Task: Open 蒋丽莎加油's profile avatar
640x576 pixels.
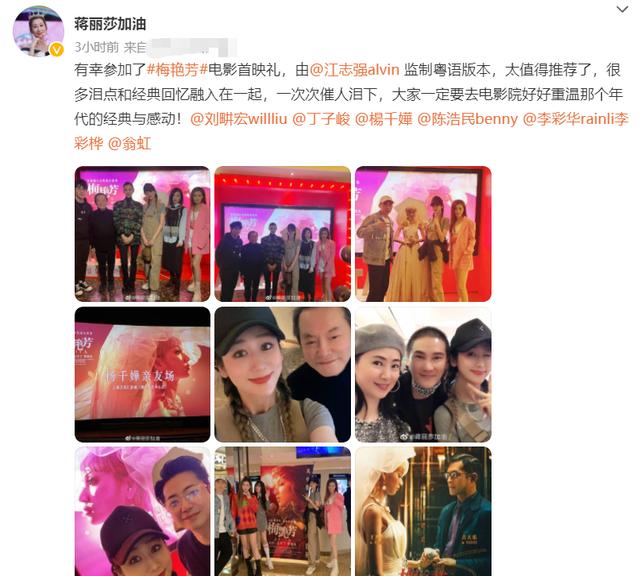Action: [38, 30]
